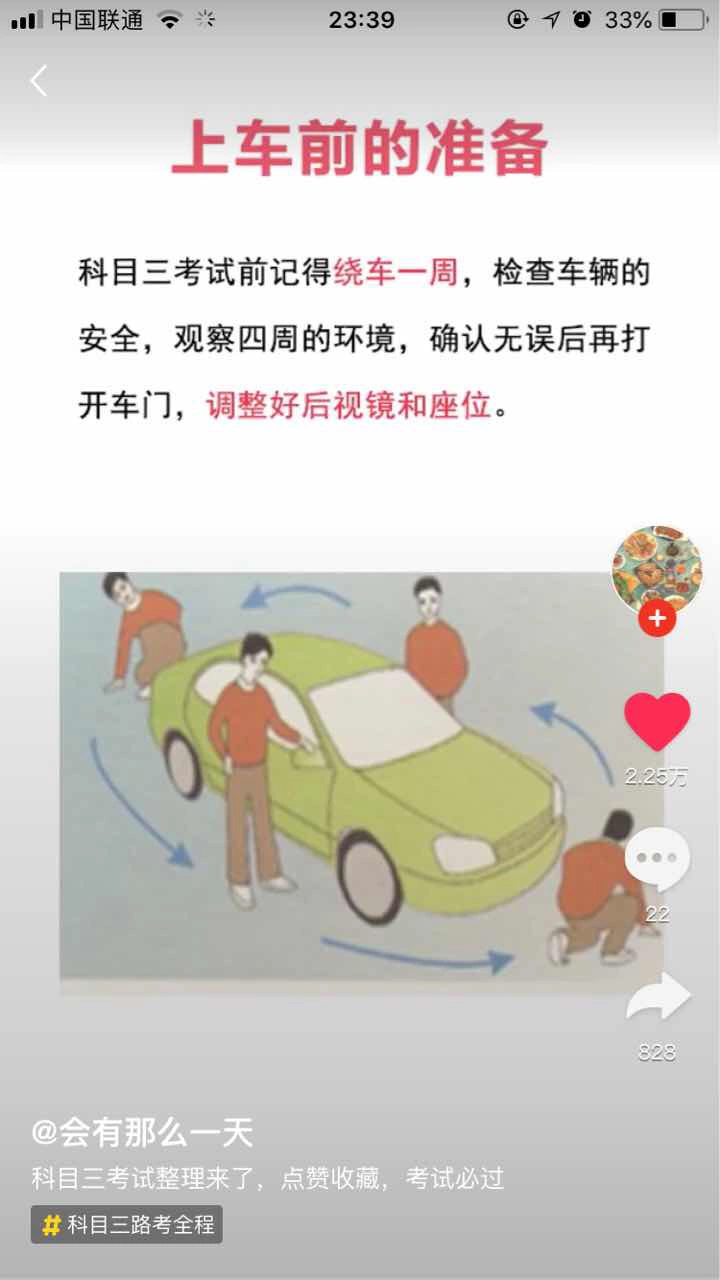Viewport: 720px width, 1280px height.
Task: Tap the red heart like icon
Action: (x=657, y=722)
